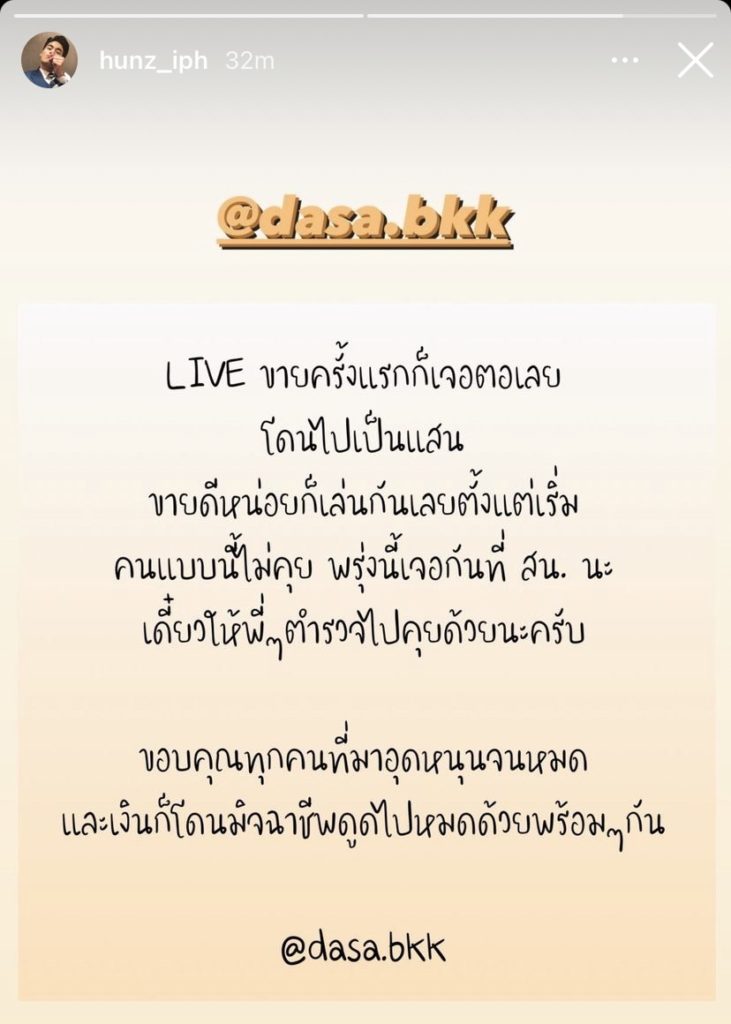Open the @dasa.bkk mention sticker
Image resolution: width=731 pixels, height=1024 pixels.
click(x=365, y=222)
